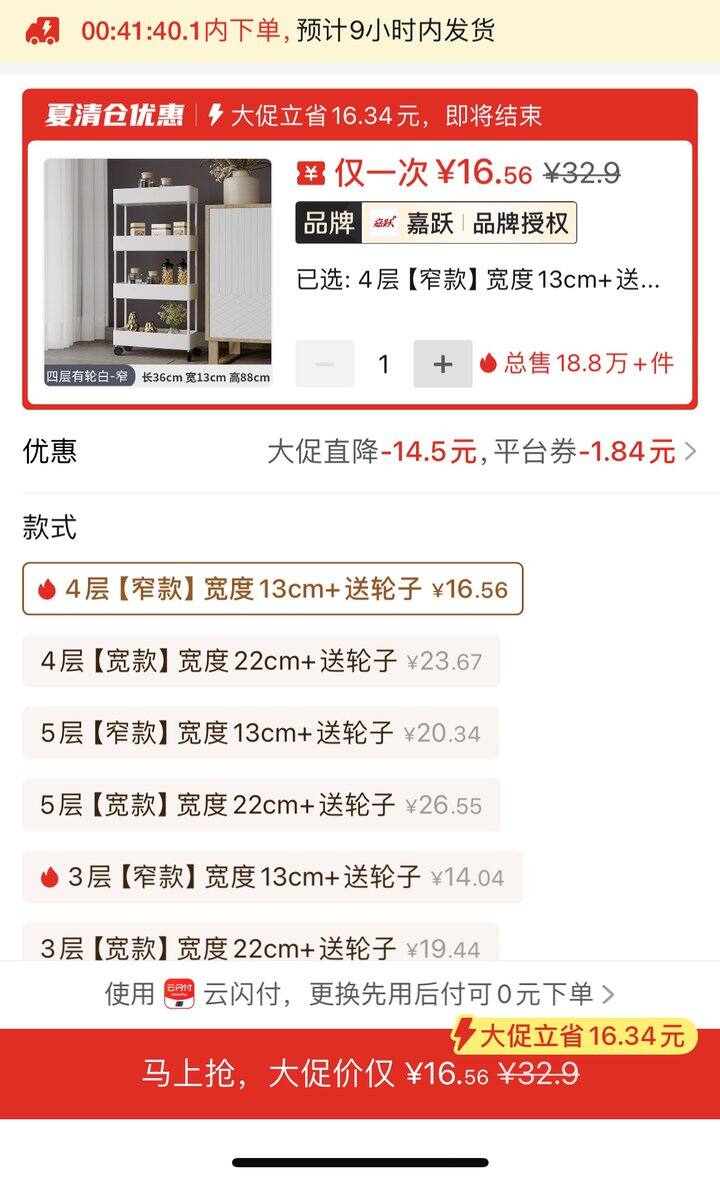
Task: Tap 马上抢 to buy at ¥16.56
Action: tap(360, 1073)
